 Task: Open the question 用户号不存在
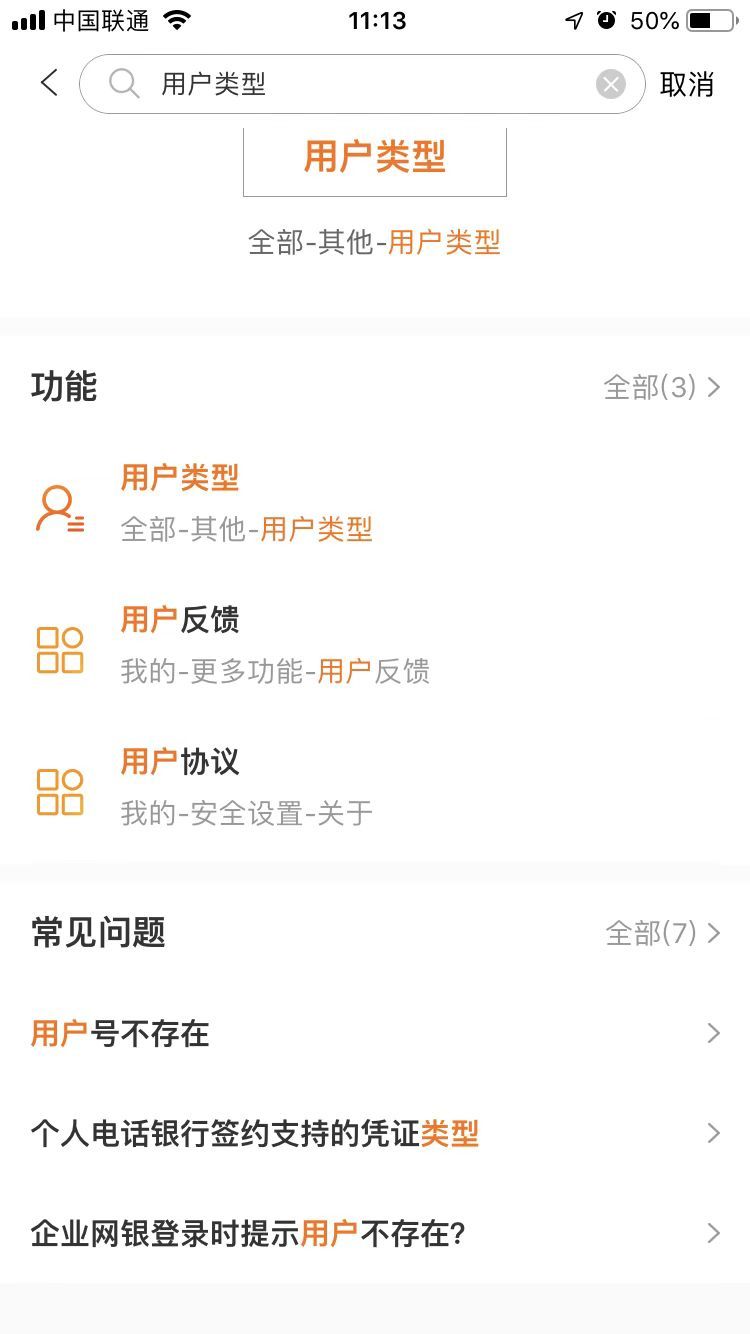(x=375, y=1033)
